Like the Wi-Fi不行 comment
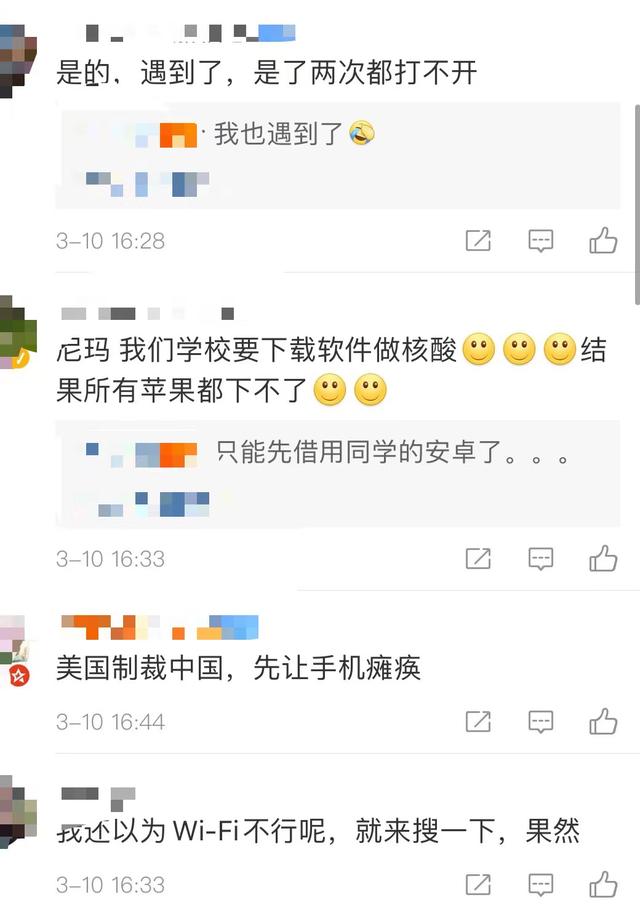This screenshot has width=640, height=908. coord(603,884)
